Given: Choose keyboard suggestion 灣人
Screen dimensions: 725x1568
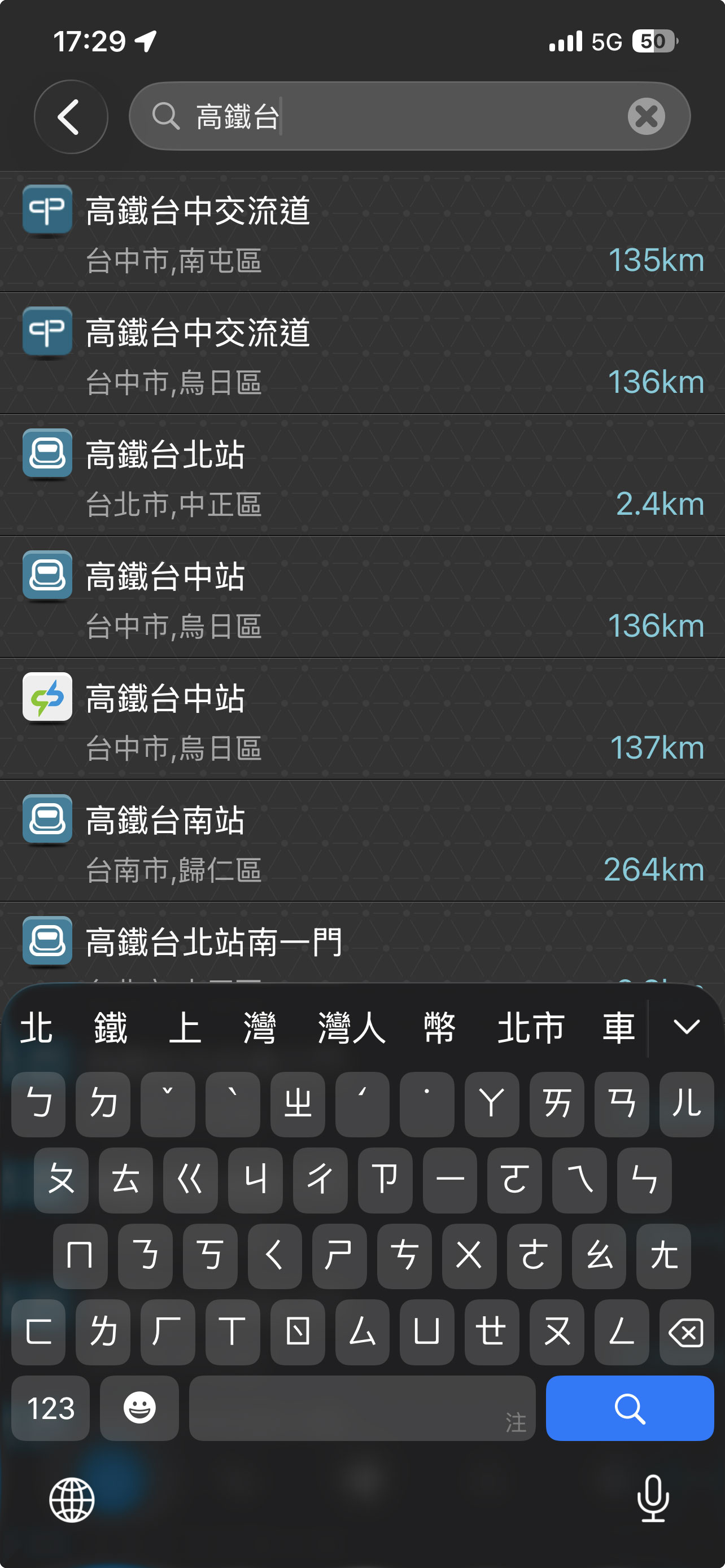Looking at the screenshot, I should [352, 1027].
